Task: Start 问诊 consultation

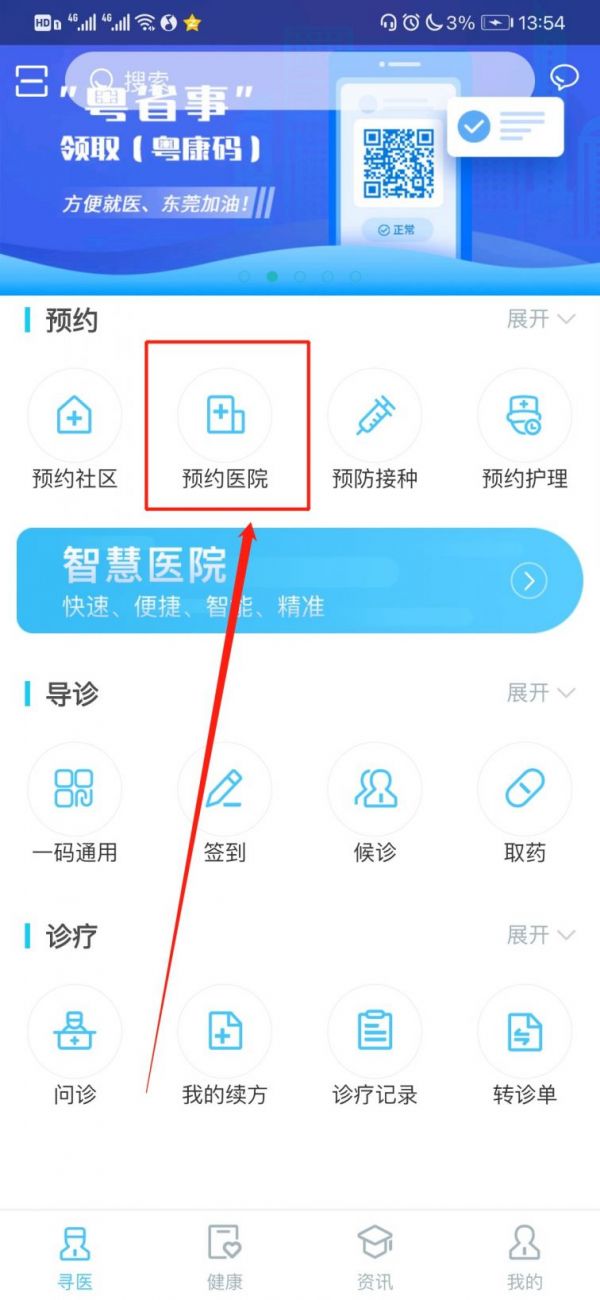Action: 75,1046
